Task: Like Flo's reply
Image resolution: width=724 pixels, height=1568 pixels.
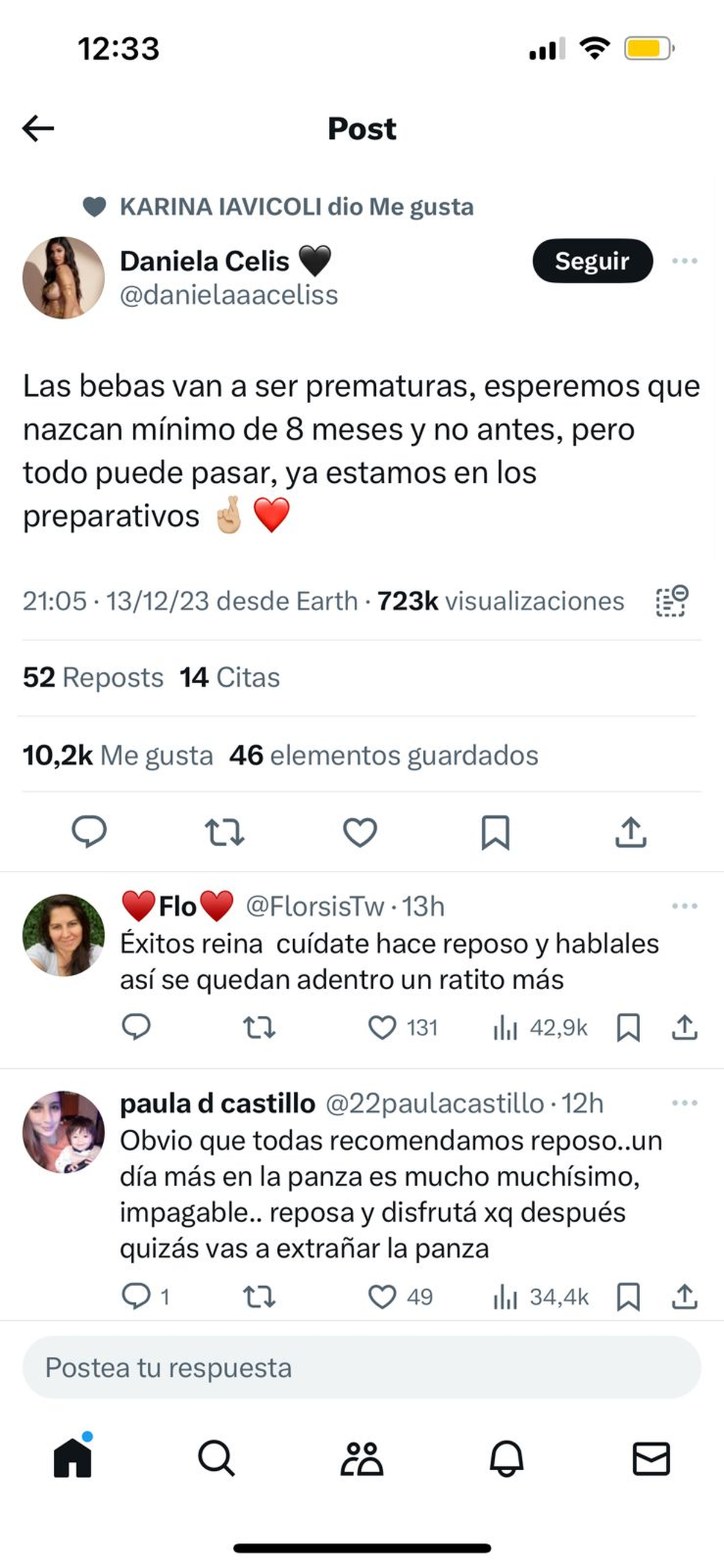Action: coord(383,1027)
